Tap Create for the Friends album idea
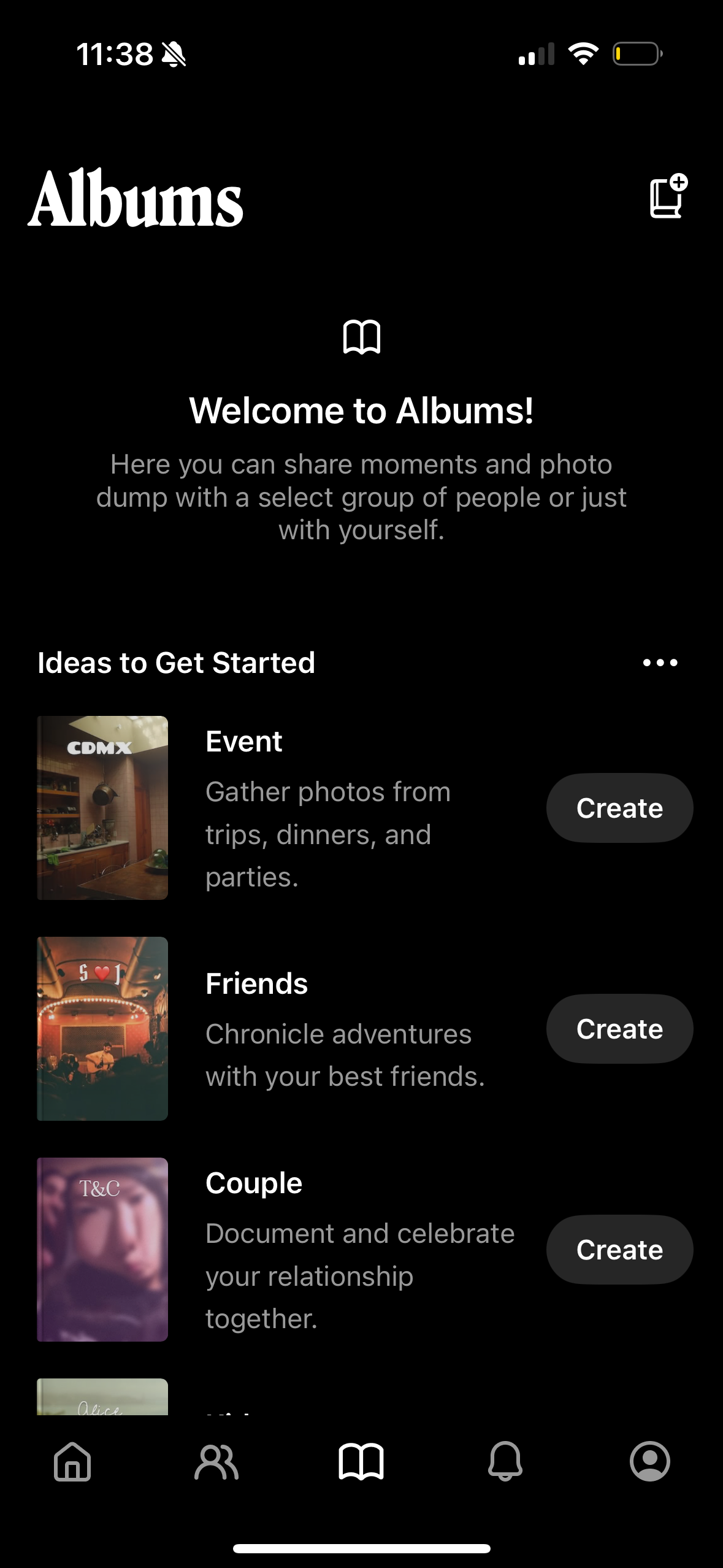Viewport: 723px width, 1568px height. click(x=619, y=1028)
